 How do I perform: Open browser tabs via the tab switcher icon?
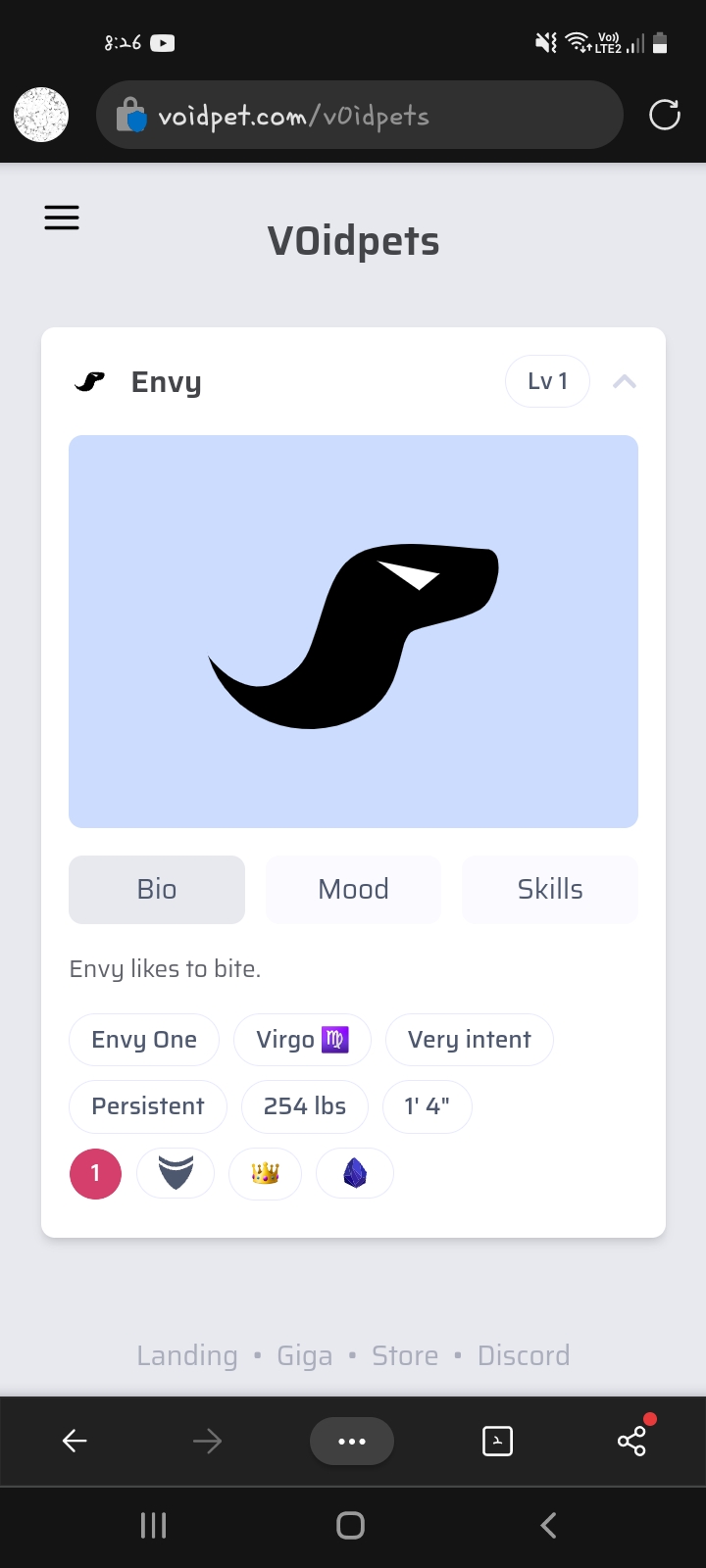pos(497,1441)
